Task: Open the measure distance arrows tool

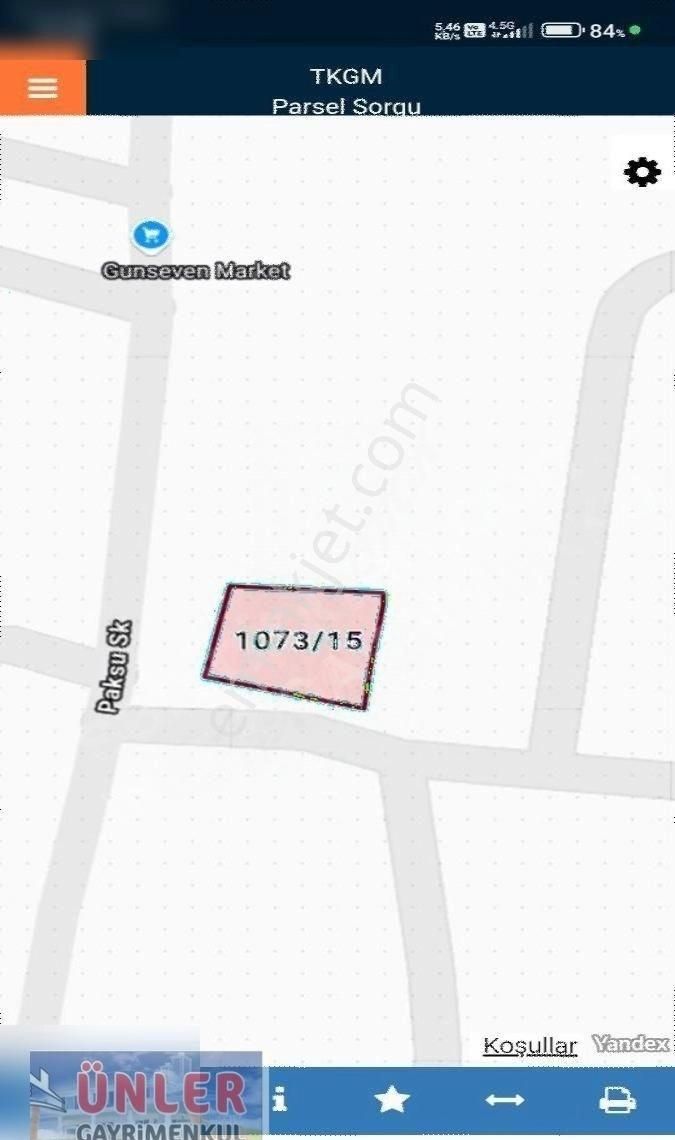Action: (505, 1100)
